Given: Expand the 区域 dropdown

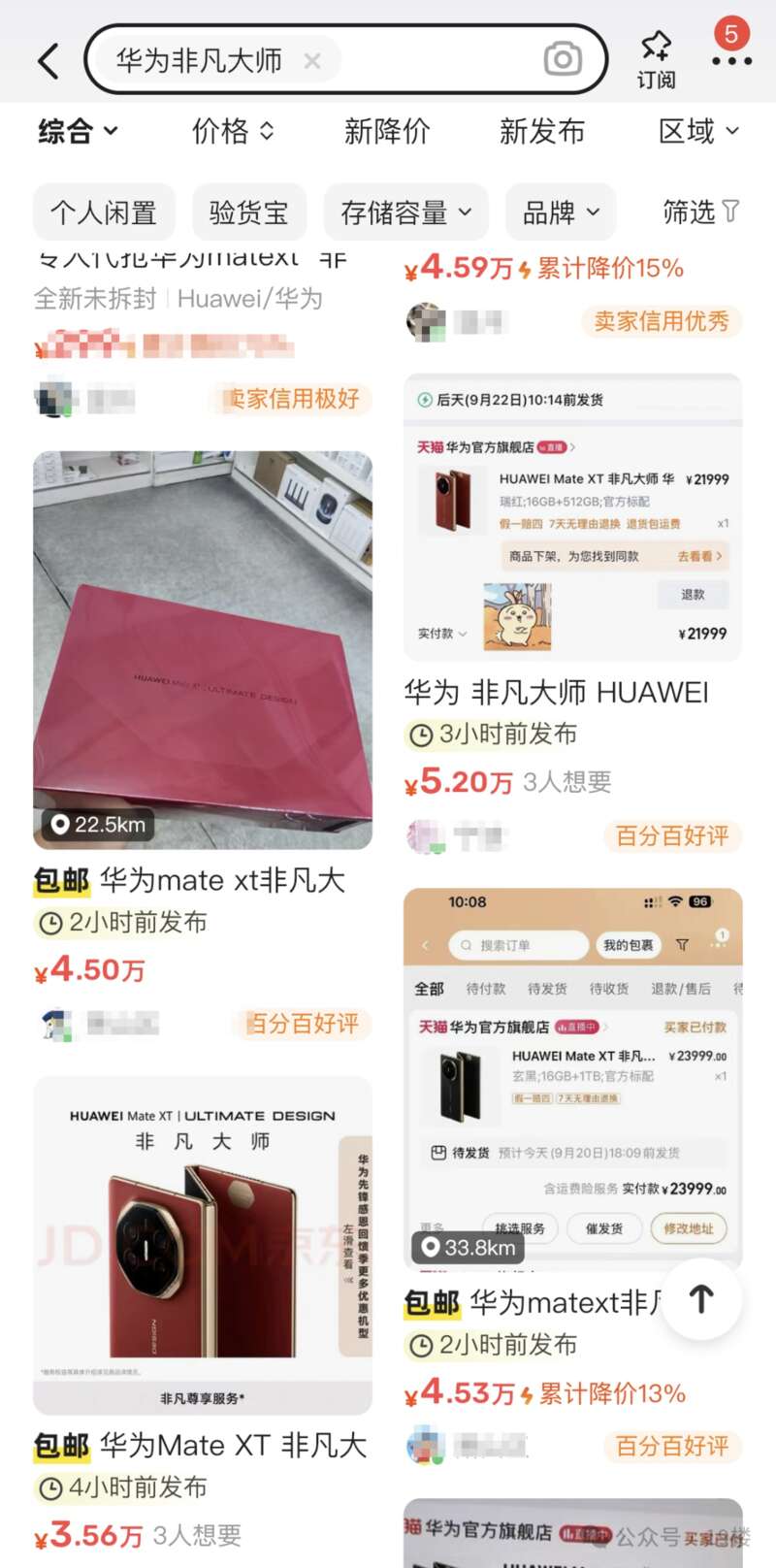Looking at the screenshot, I should [698, 131].
